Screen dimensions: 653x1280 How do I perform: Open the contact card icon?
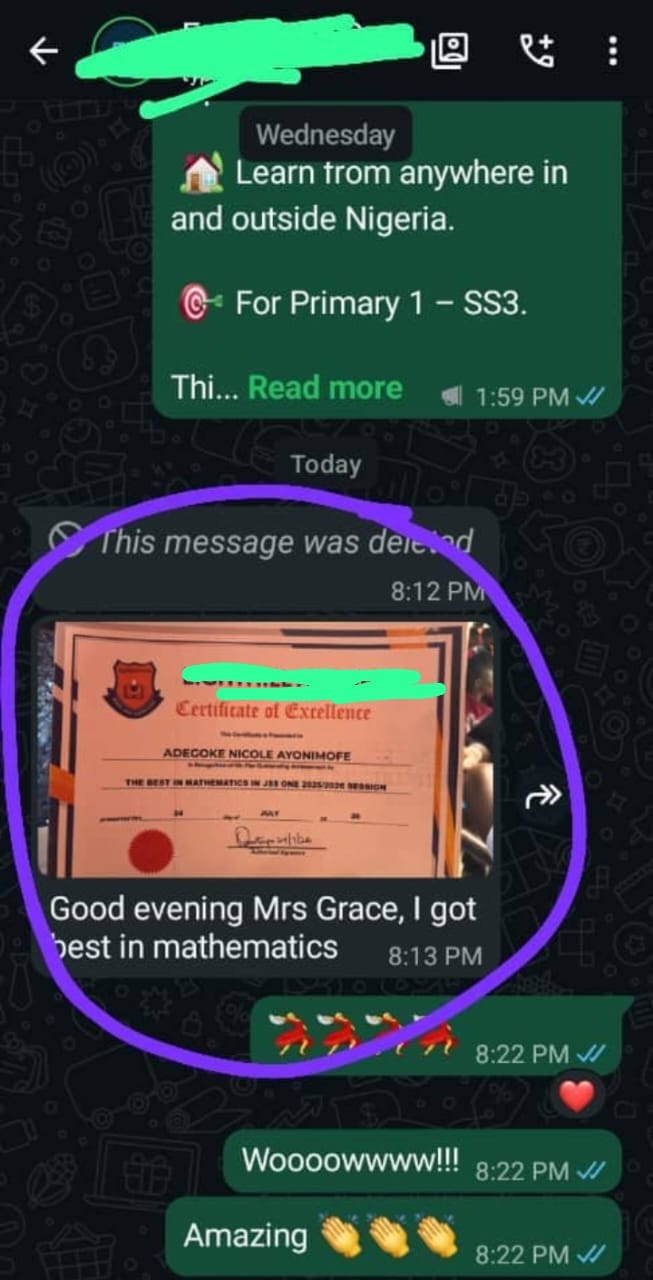tap(450, 51)
